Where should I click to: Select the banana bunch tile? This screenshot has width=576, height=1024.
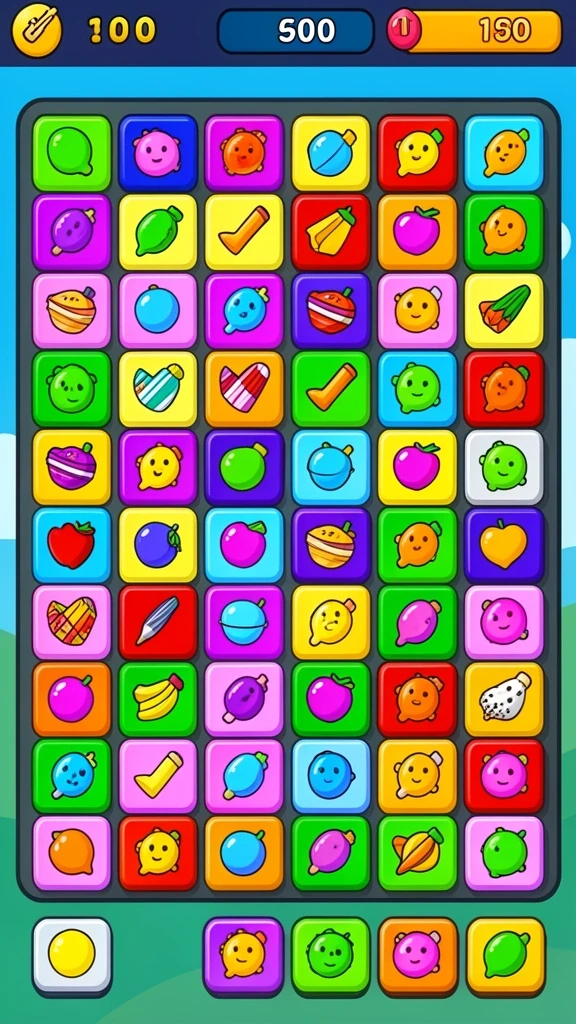click(157, 699)
